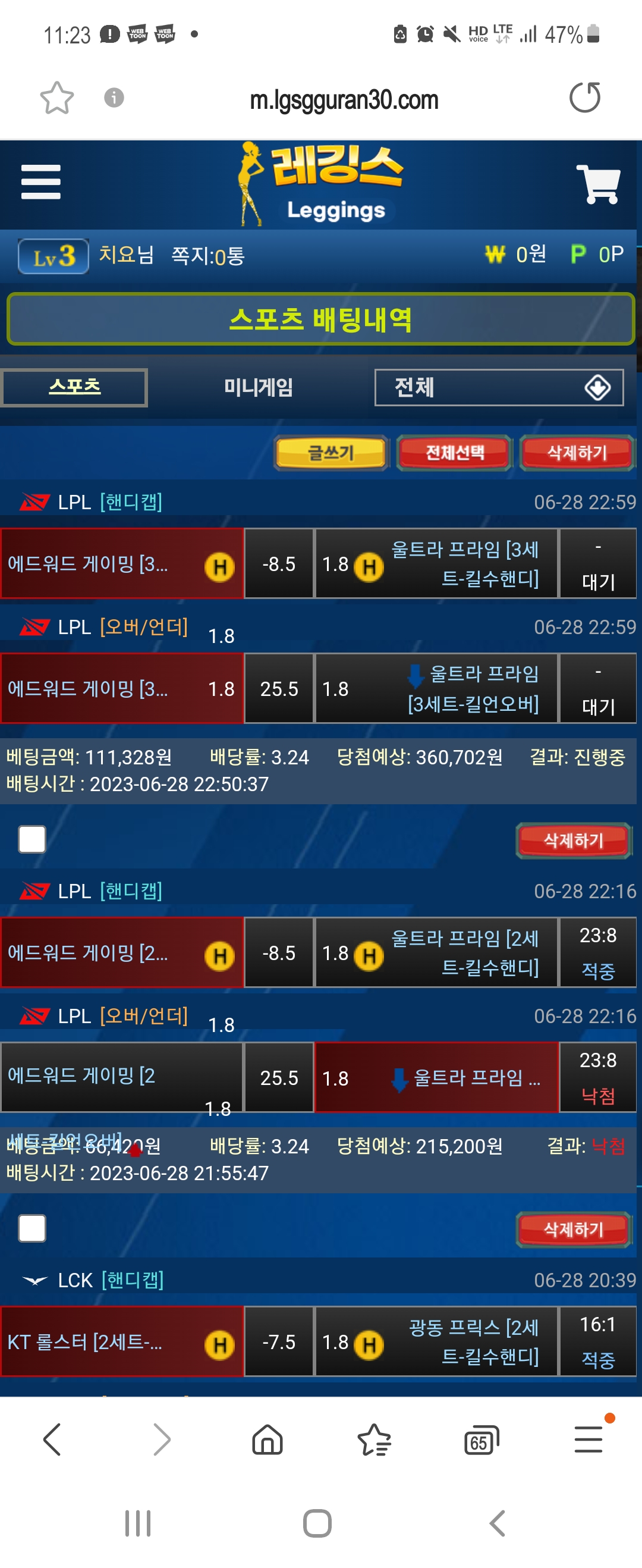
Task: Reload the page in the browser
Action: pyautogui.click(x=584, y=98)
